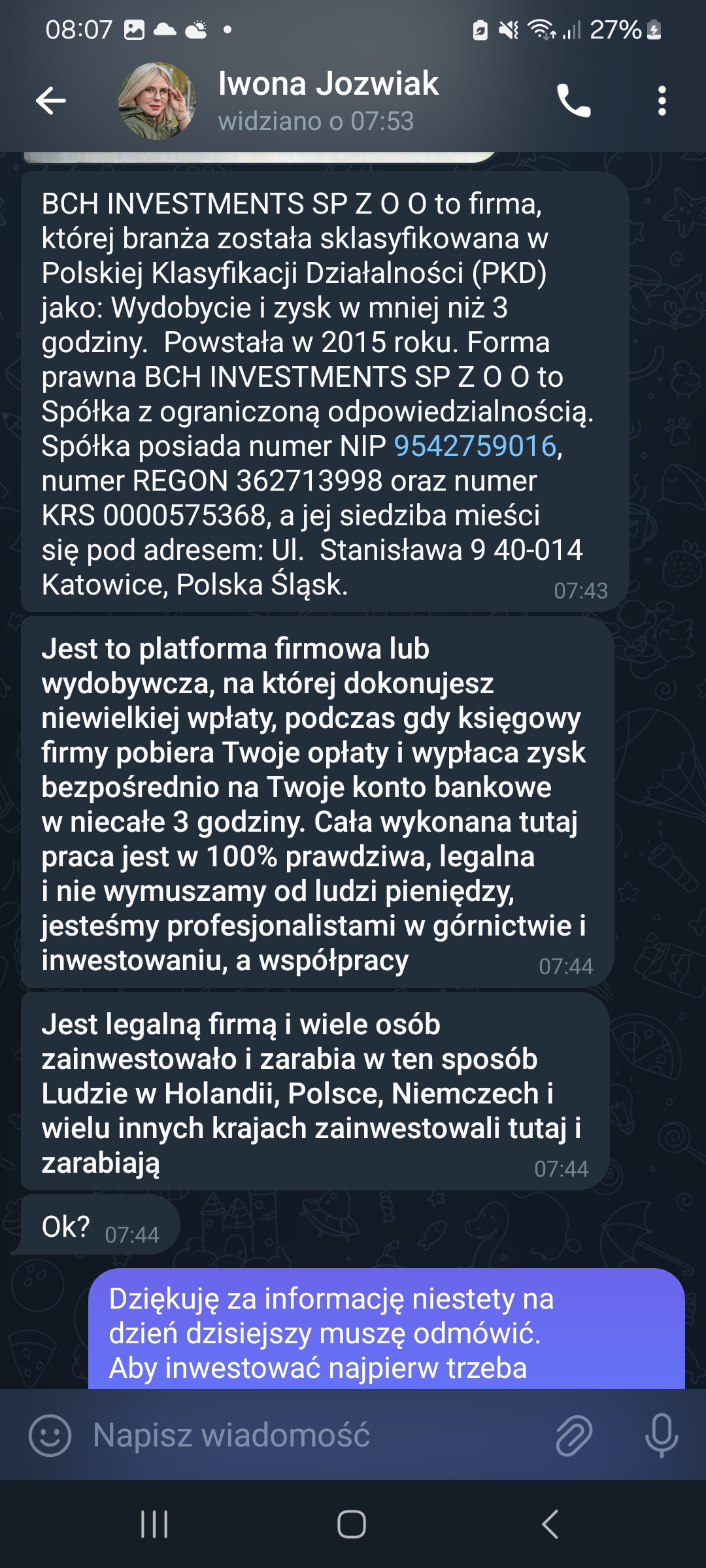706x1568 pixels.
Task: Tap the highlighted NIP number 9542759016
Action: coord(475,446)
